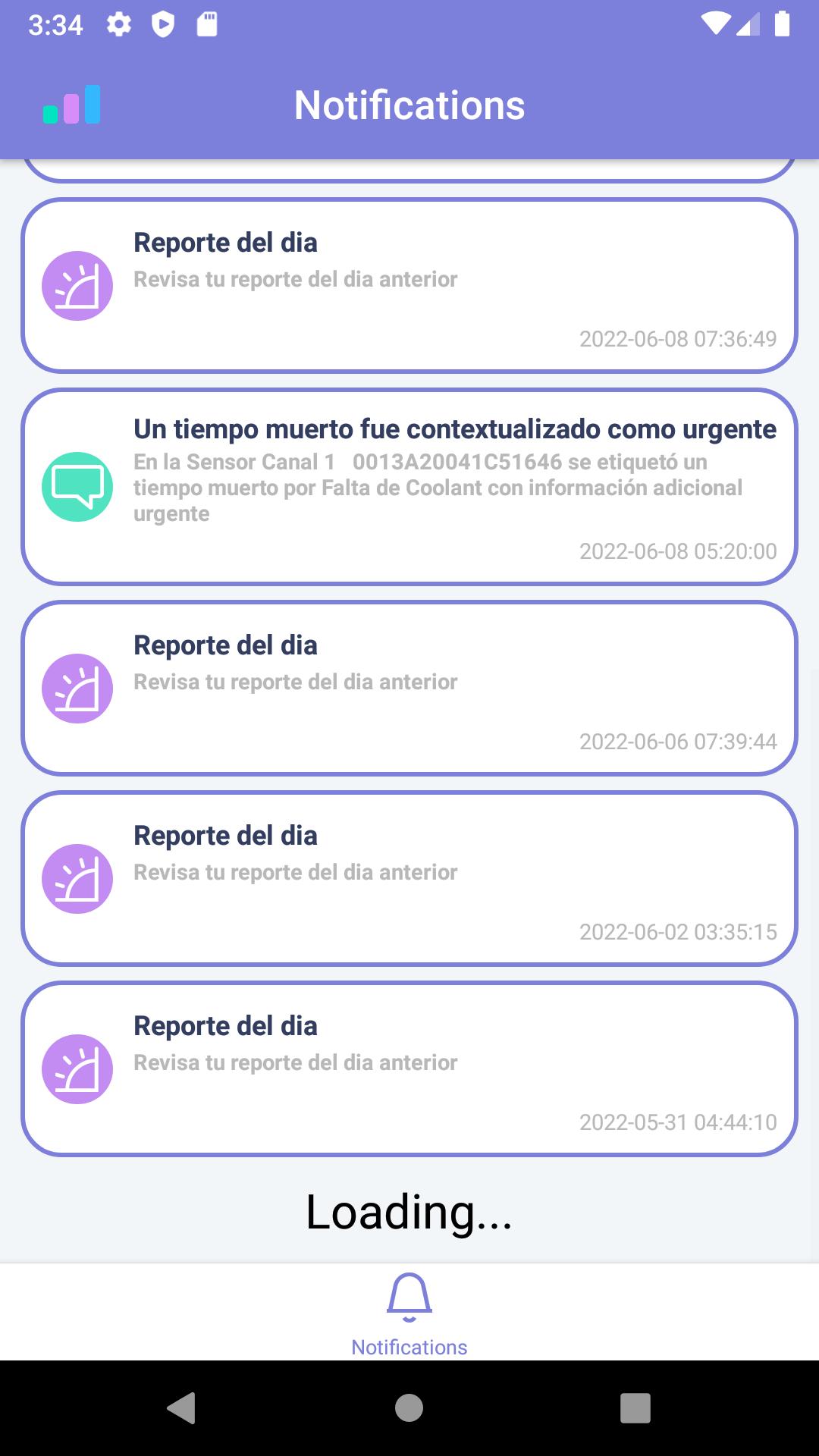Tap the bar chart icon in the header
This screenshot has height=1456, width=819.
72,105
